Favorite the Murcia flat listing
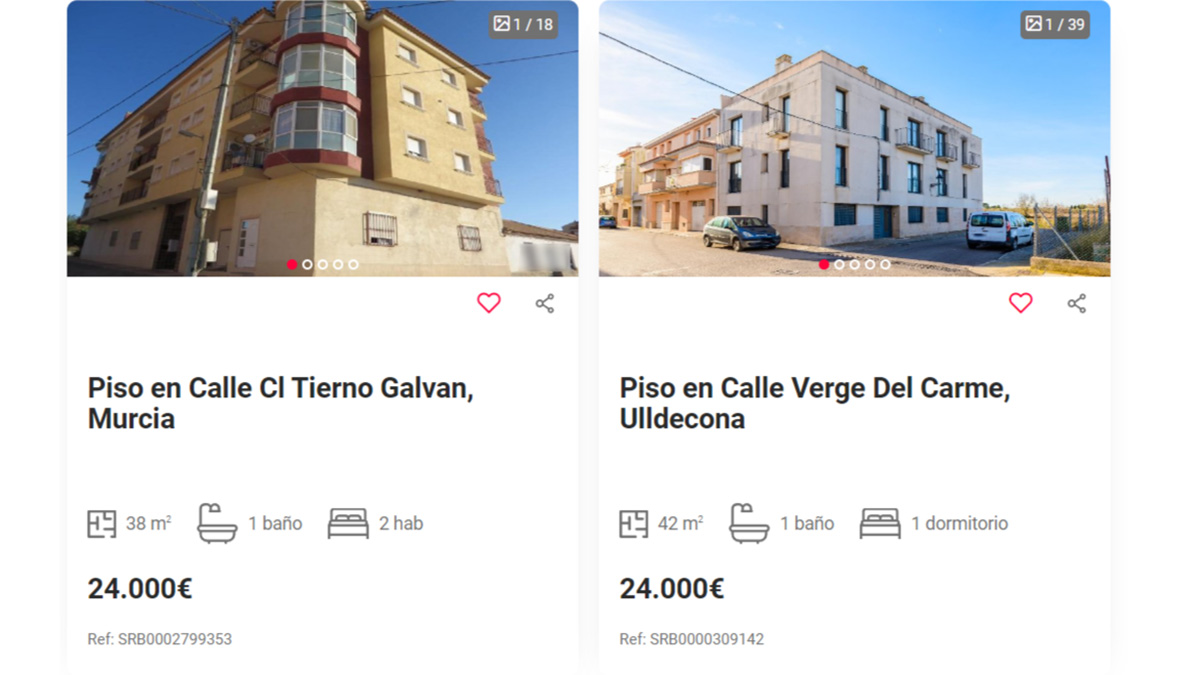This screenshot has height=675, width=1200. pyautogui.click(x=488, y=303)
